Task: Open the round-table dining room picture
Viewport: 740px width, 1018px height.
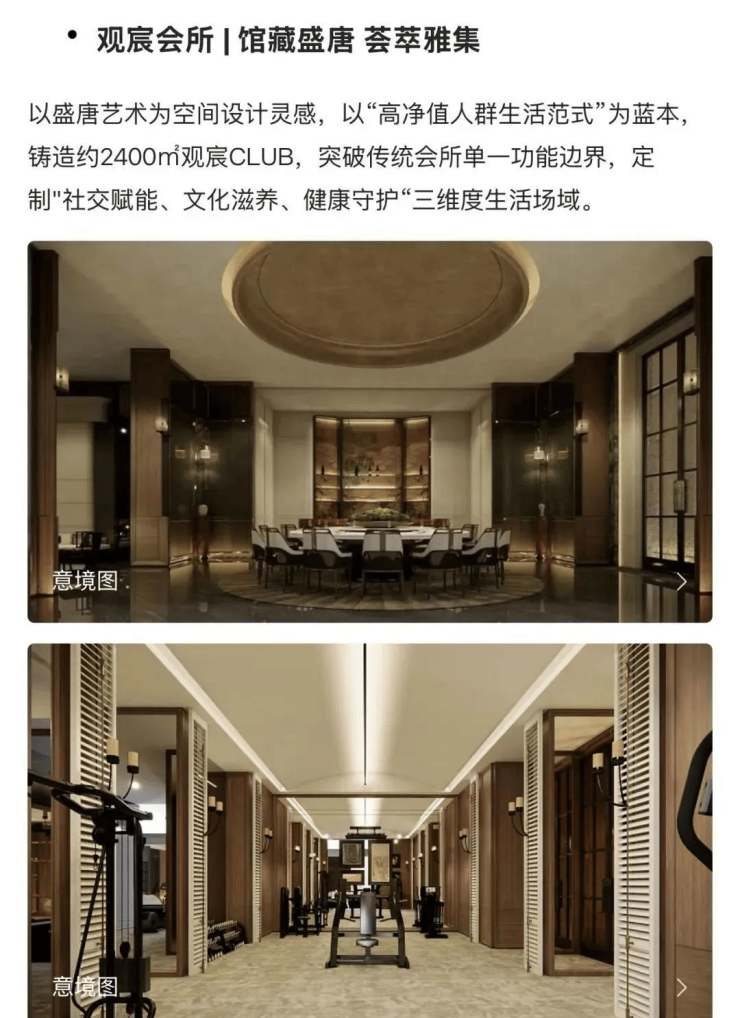Action: 370,431
